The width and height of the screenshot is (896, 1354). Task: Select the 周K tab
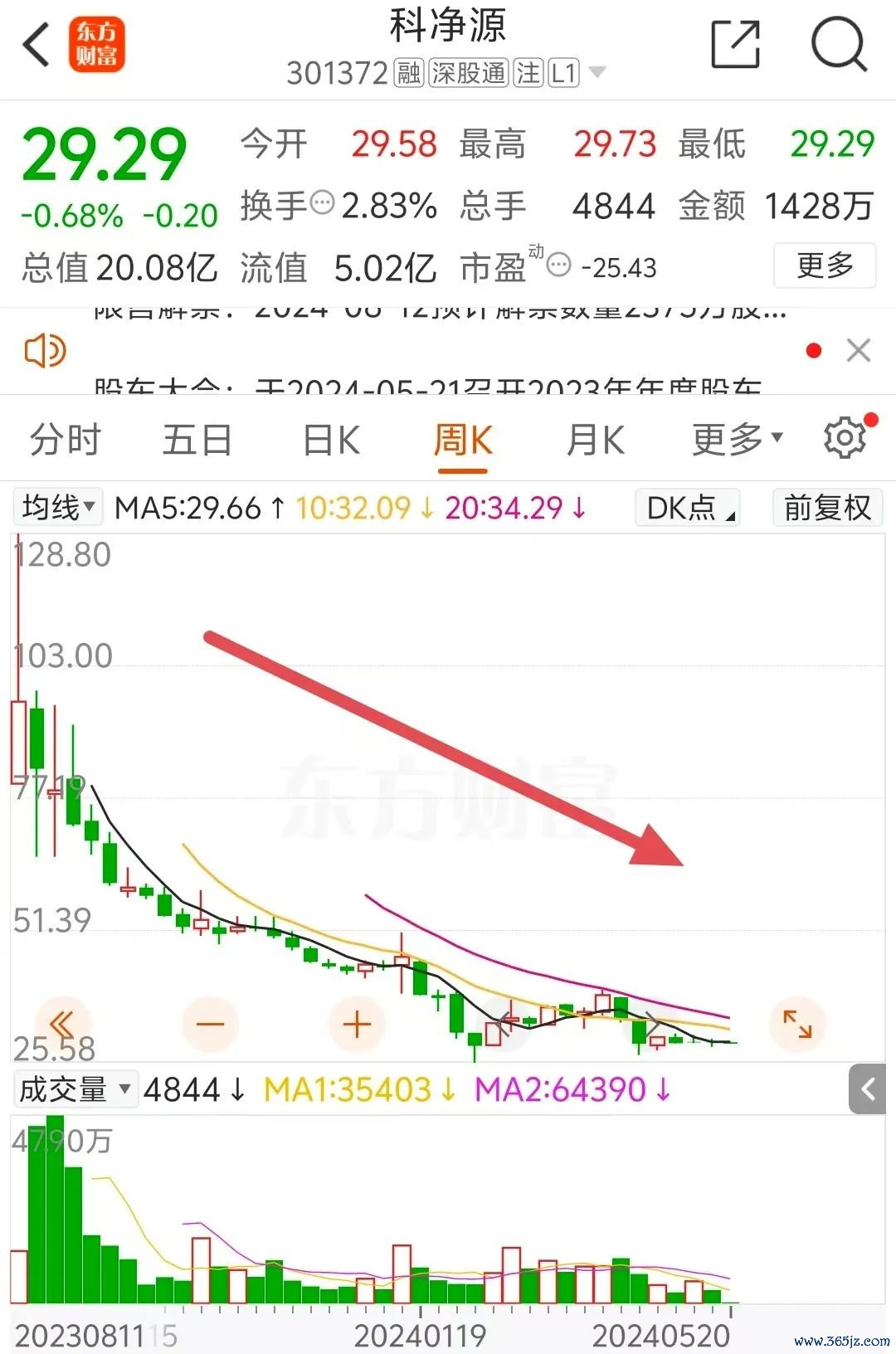pyautogui.click(x=463, y=440)
